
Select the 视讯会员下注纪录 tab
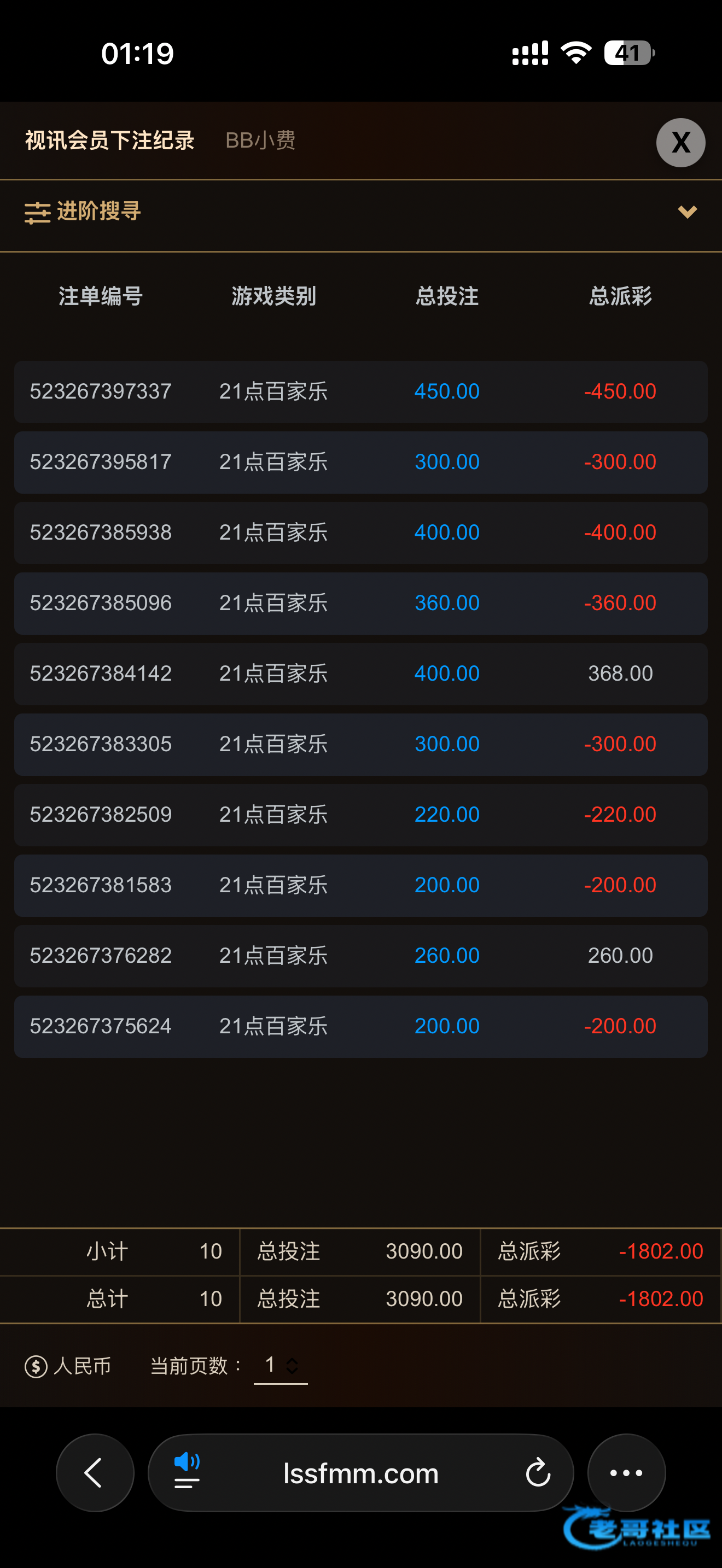[109, 141]
